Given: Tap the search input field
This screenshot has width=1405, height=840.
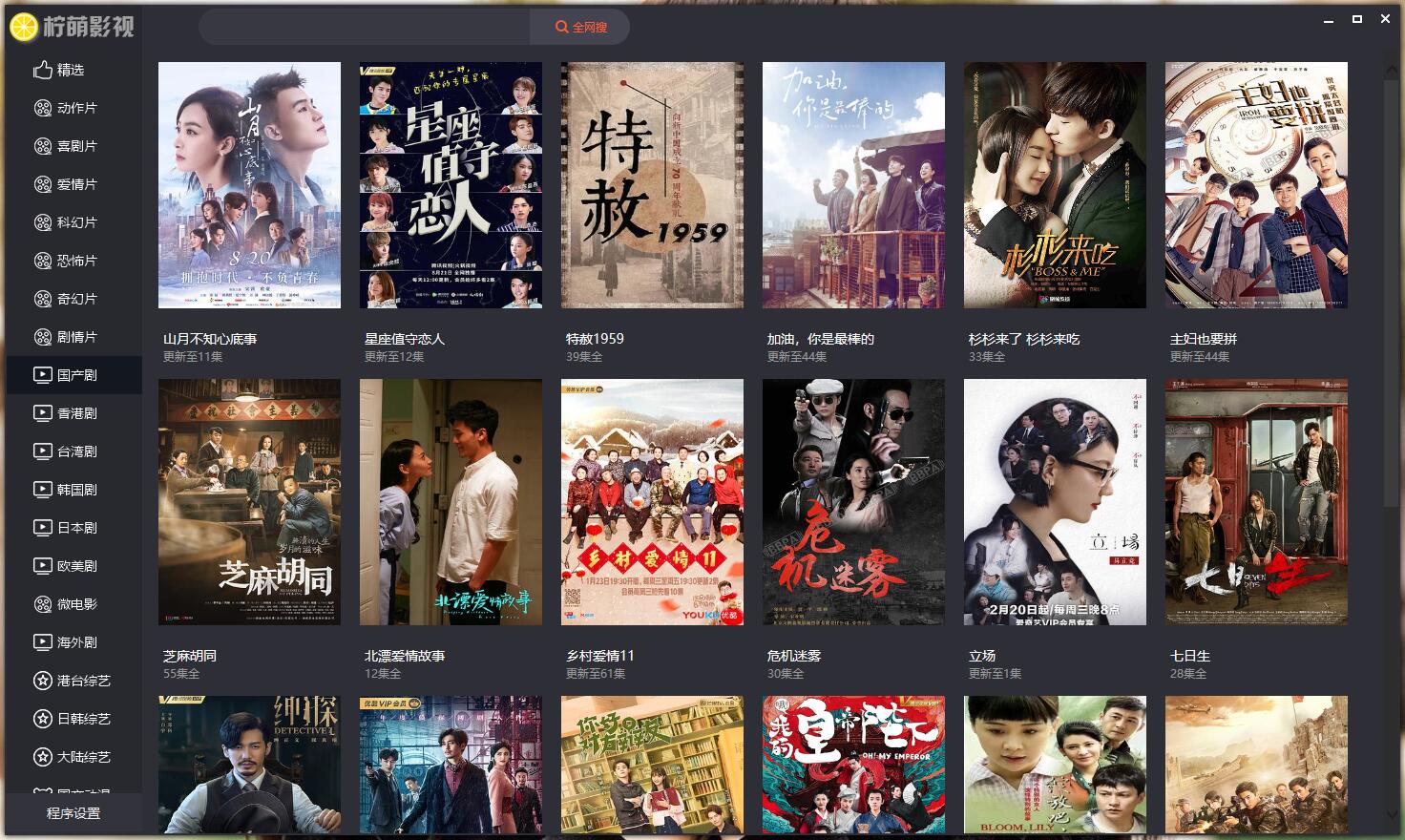Looking at the screenshot, I should tap(365, 27).
